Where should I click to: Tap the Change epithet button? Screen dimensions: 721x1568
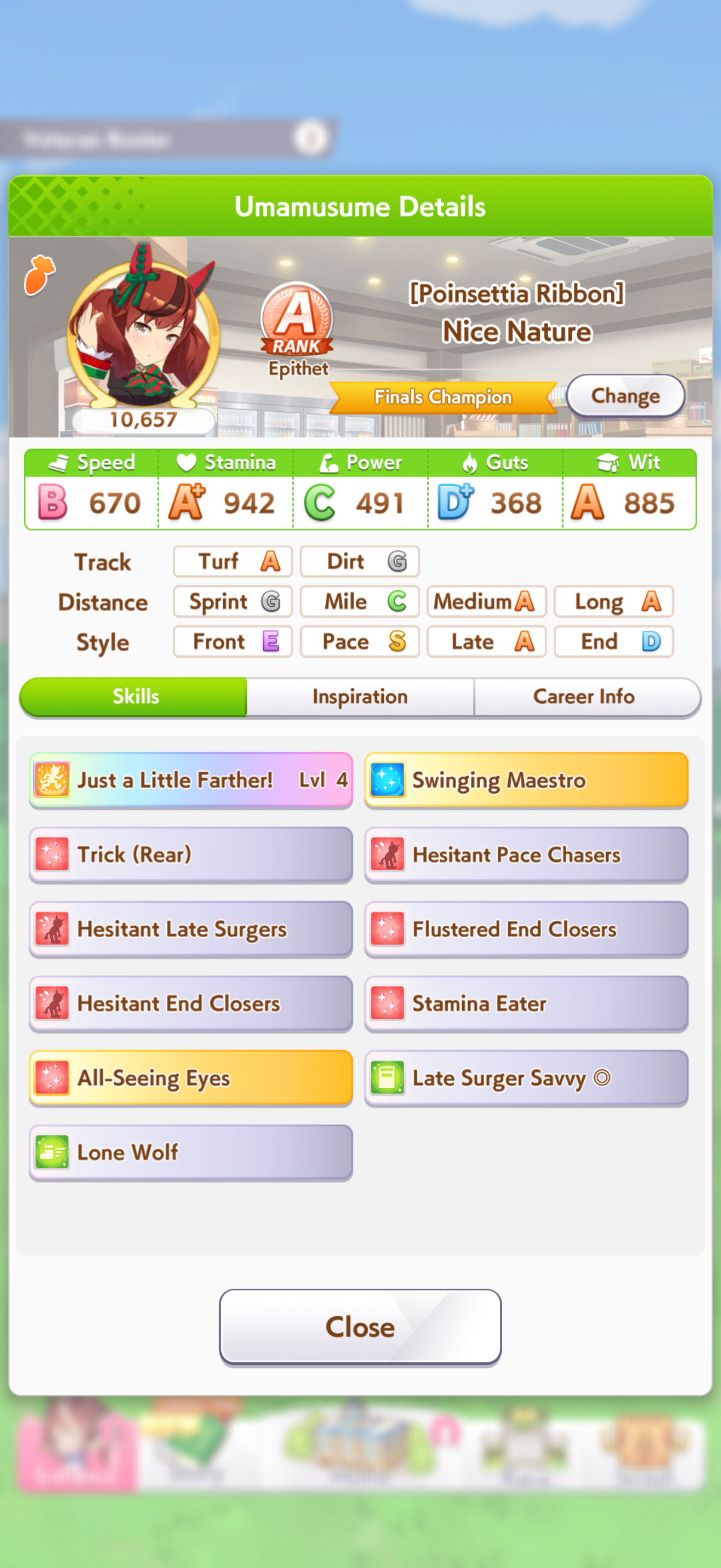(625, 396)
